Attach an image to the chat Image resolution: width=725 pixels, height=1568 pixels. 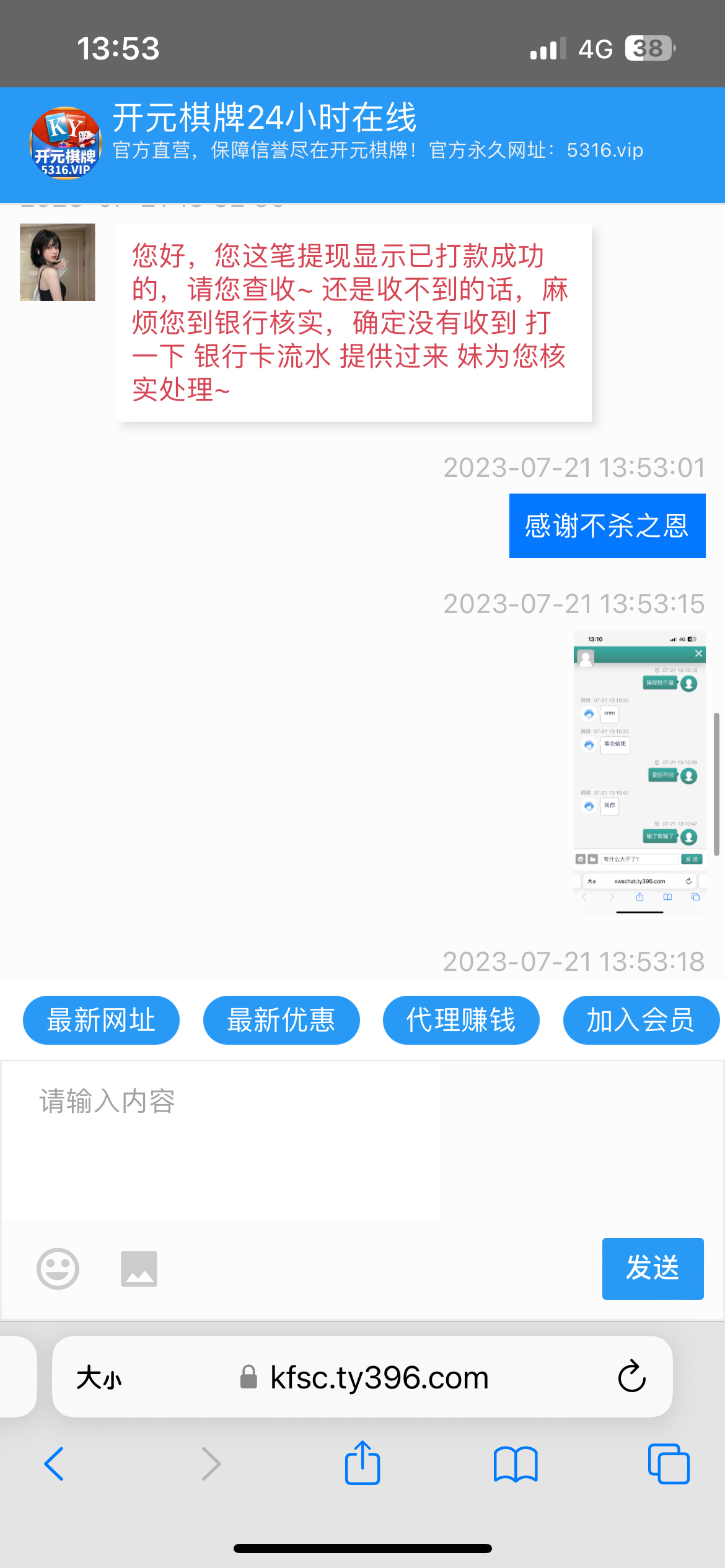point(139,1269)
